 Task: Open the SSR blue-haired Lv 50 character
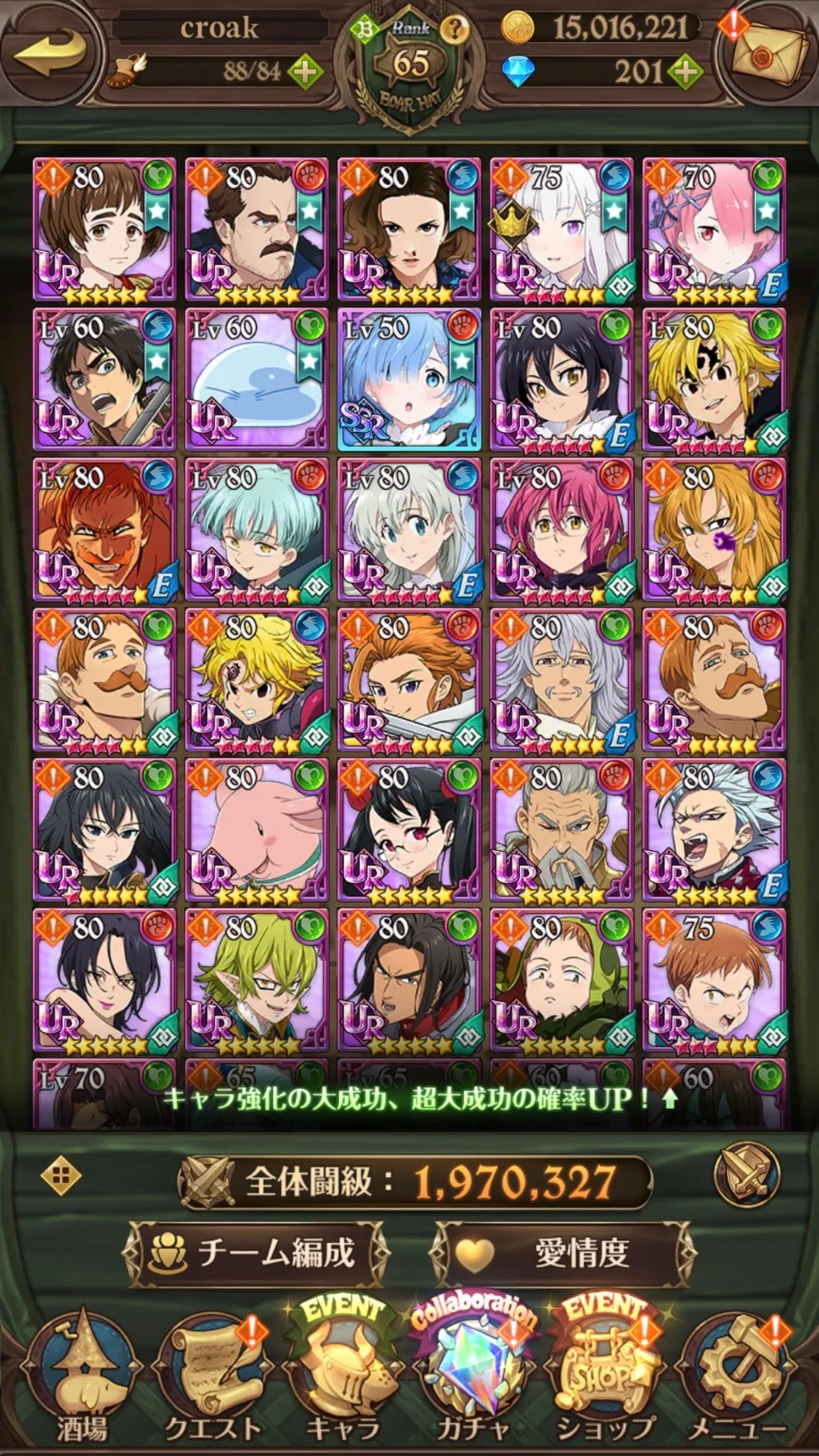tap(409, 380)
